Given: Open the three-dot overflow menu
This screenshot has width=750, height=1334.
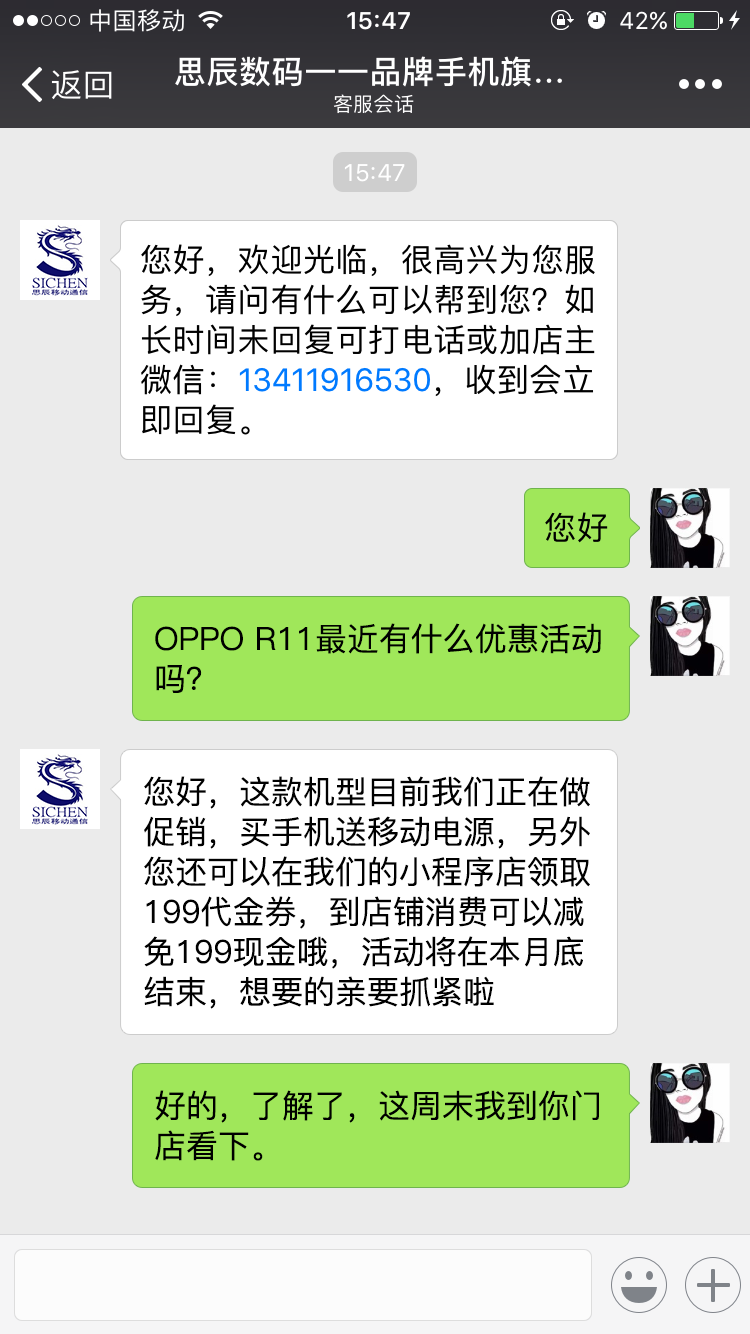Looking at the screenshot, I should [700, 85].
